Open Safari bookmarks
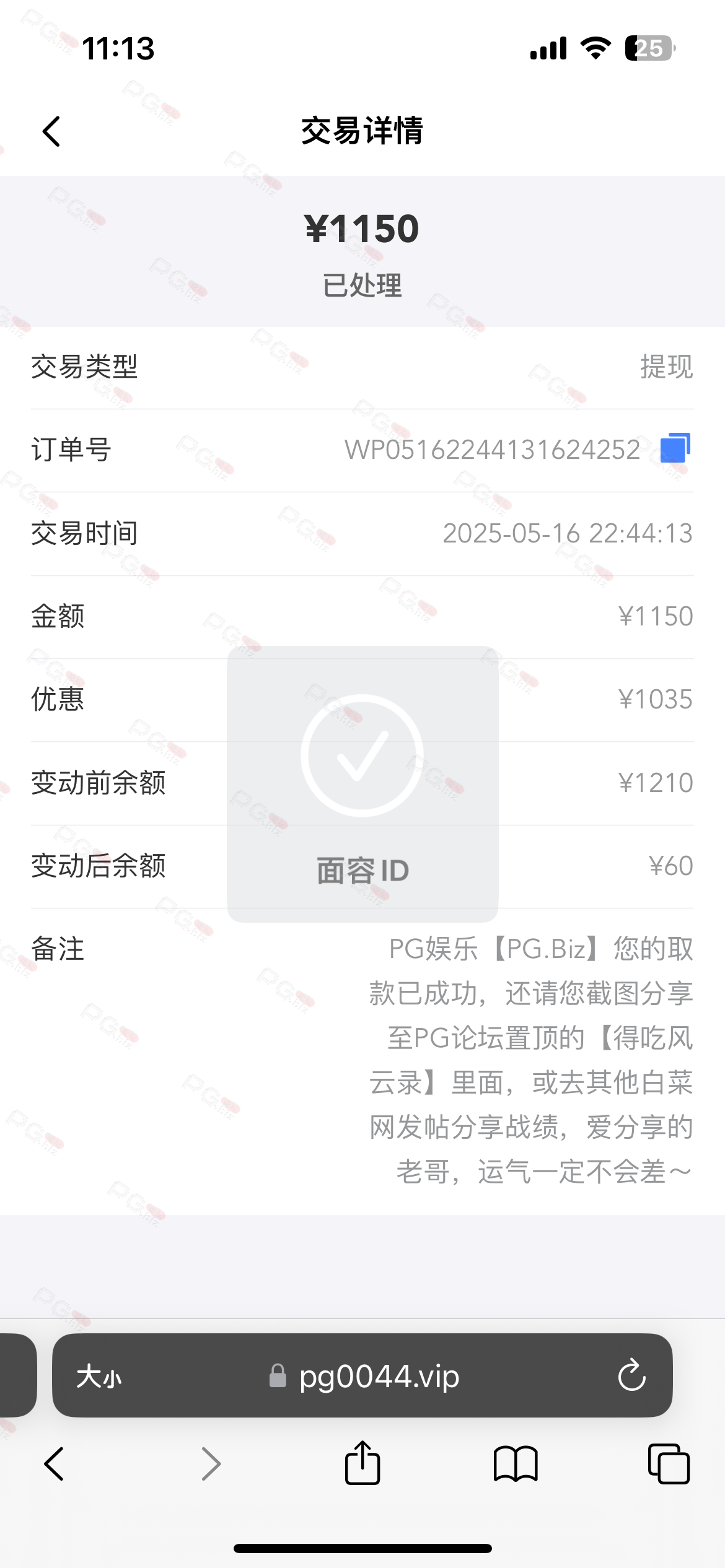Viewport: 725px width, 1568px height. pos(516,1464)
